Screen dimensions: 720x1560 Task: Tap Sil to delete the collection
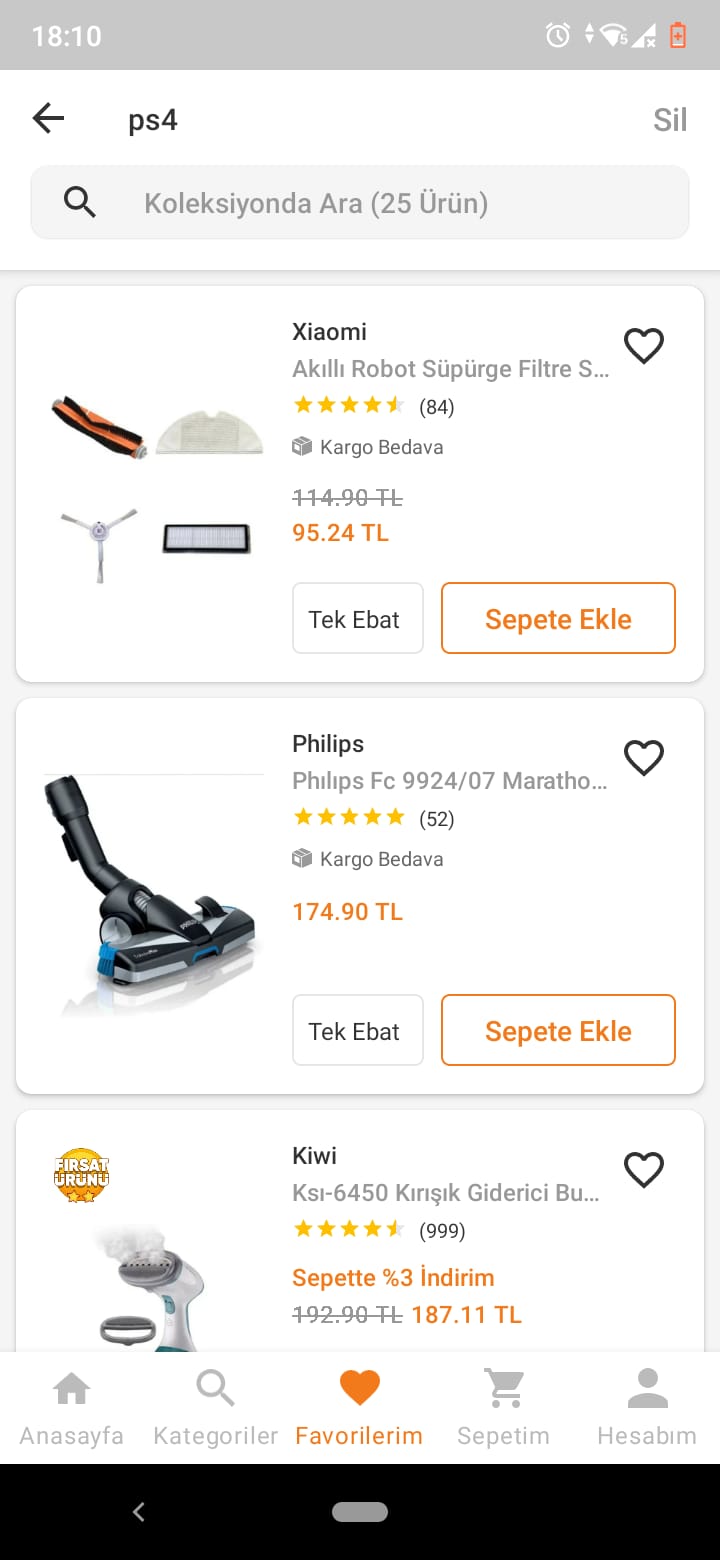coord(669,120)
